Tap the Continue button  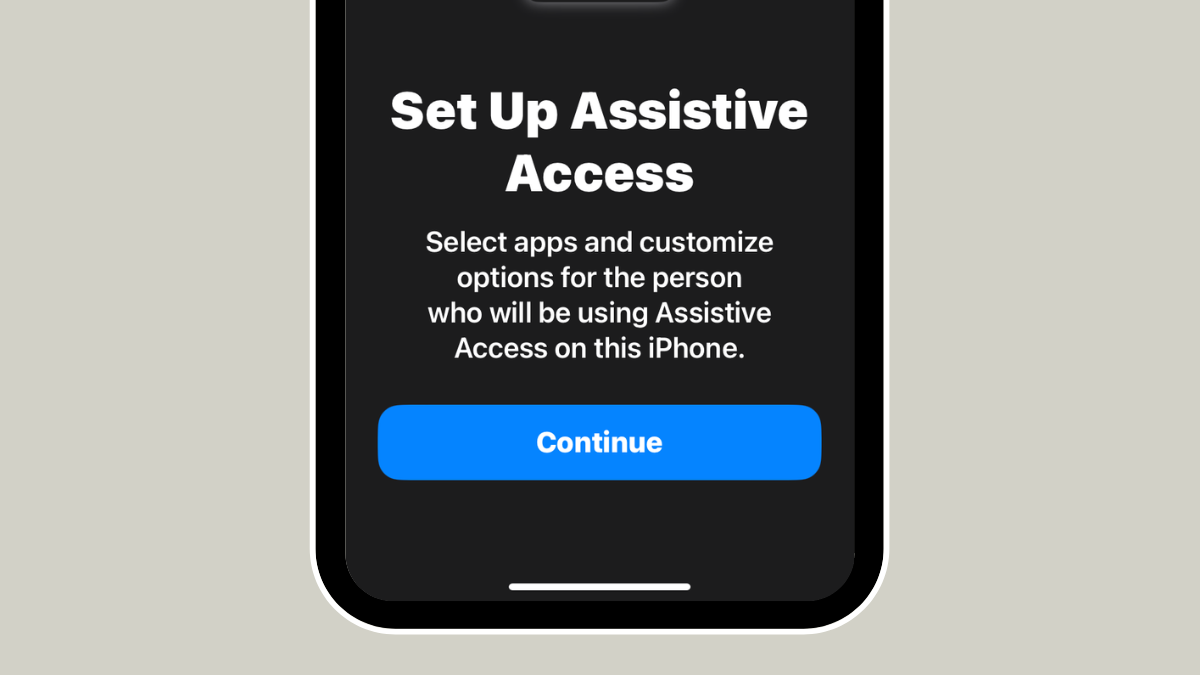(x=599, y=442)
